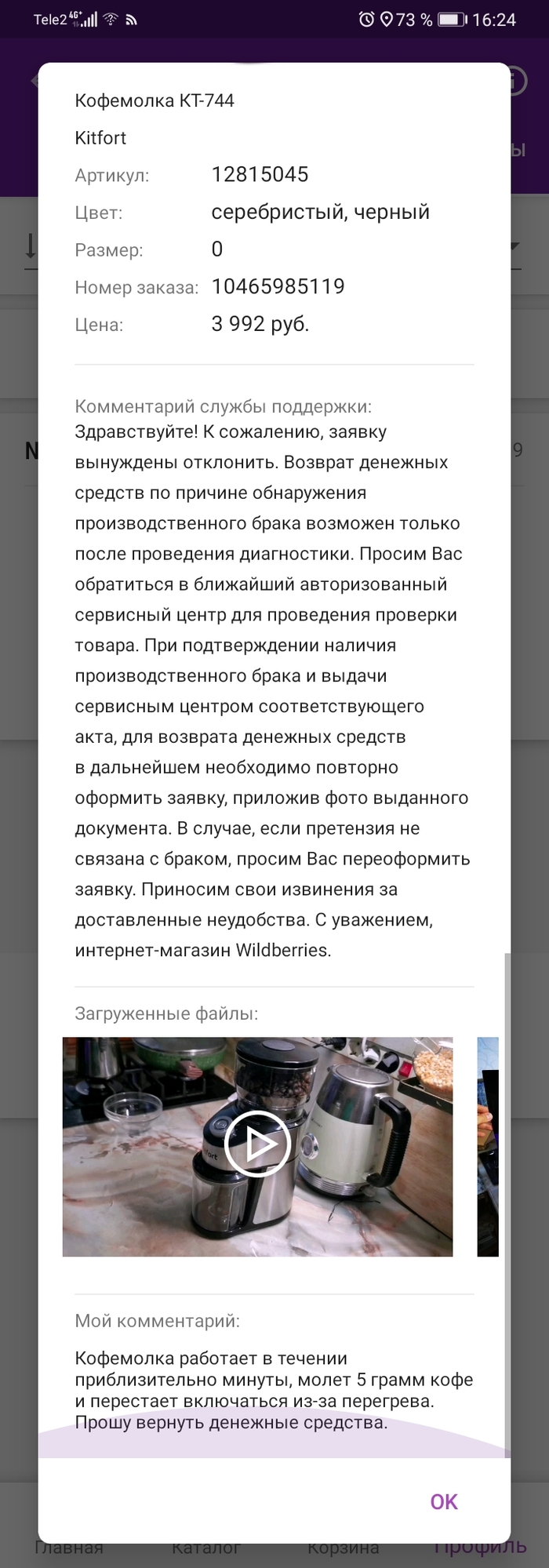Confirm the dialog with OK
Viewport: 549px width, 1568px height.
click(444, 1501)
